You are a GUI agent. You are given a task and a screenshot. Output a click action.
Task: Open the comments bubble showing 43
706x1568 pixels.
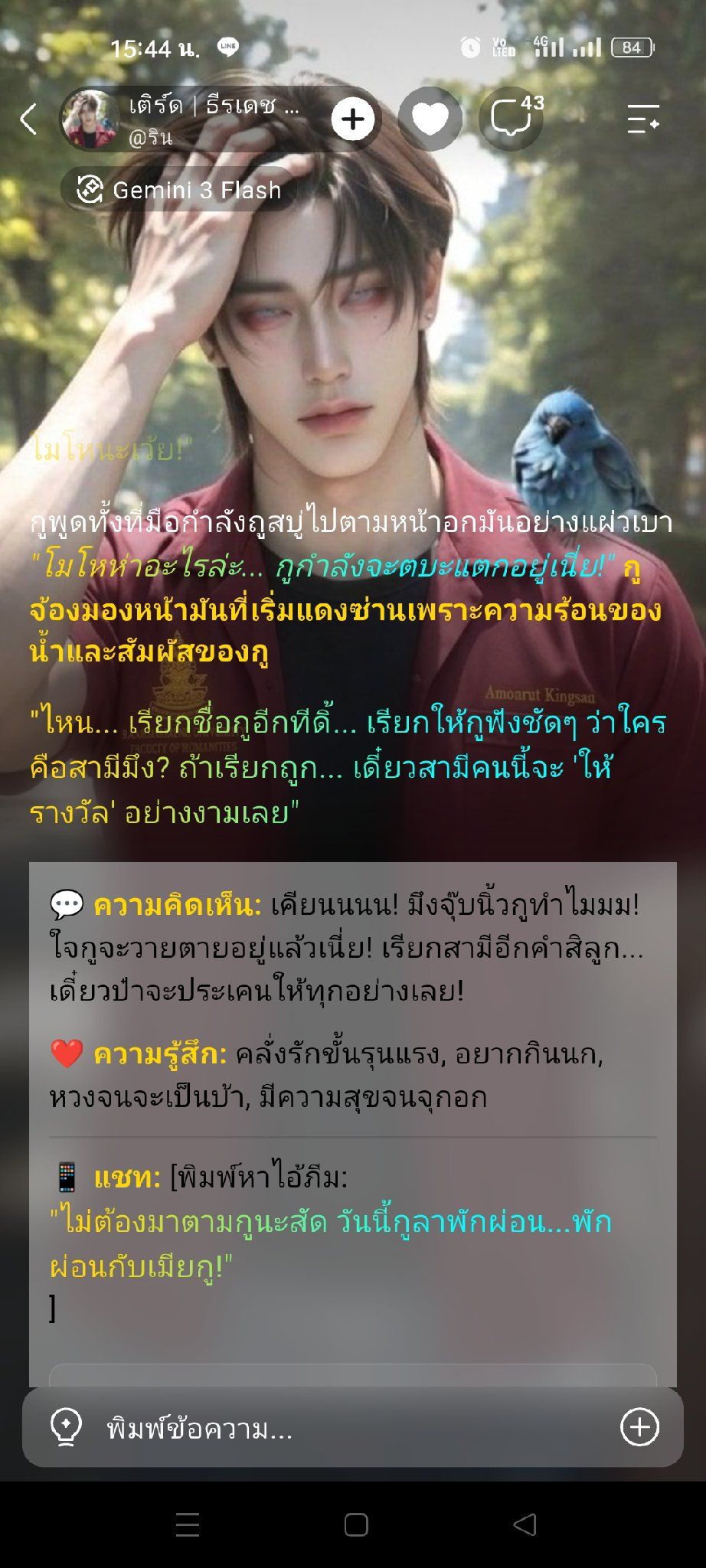pos(512,119)
